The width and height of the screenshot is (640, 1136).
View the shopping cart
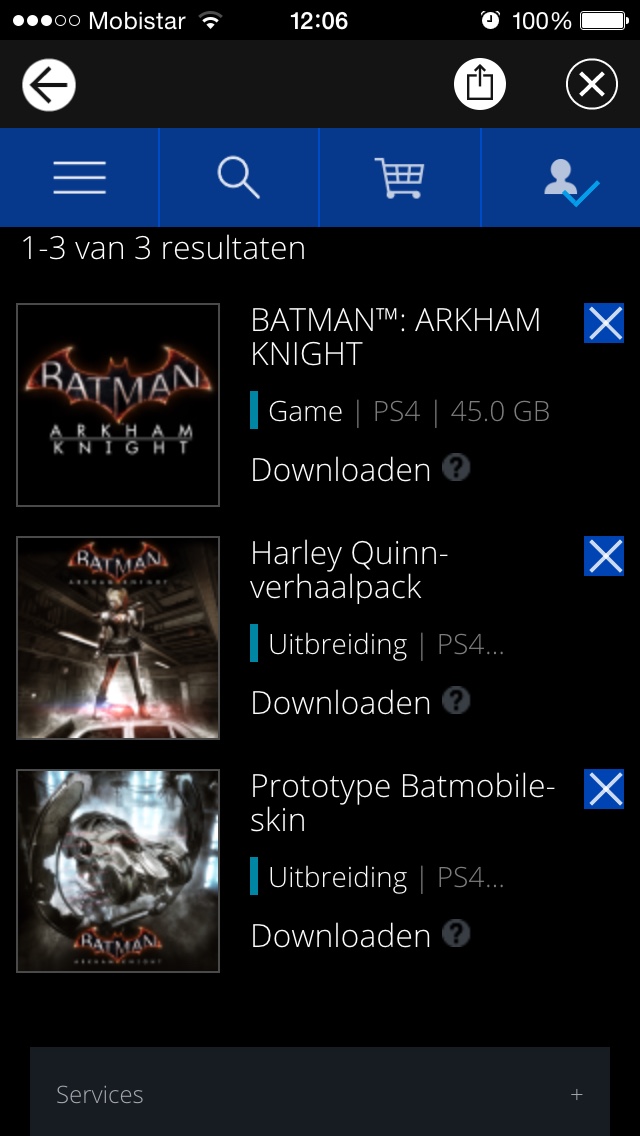click(399, 178)
